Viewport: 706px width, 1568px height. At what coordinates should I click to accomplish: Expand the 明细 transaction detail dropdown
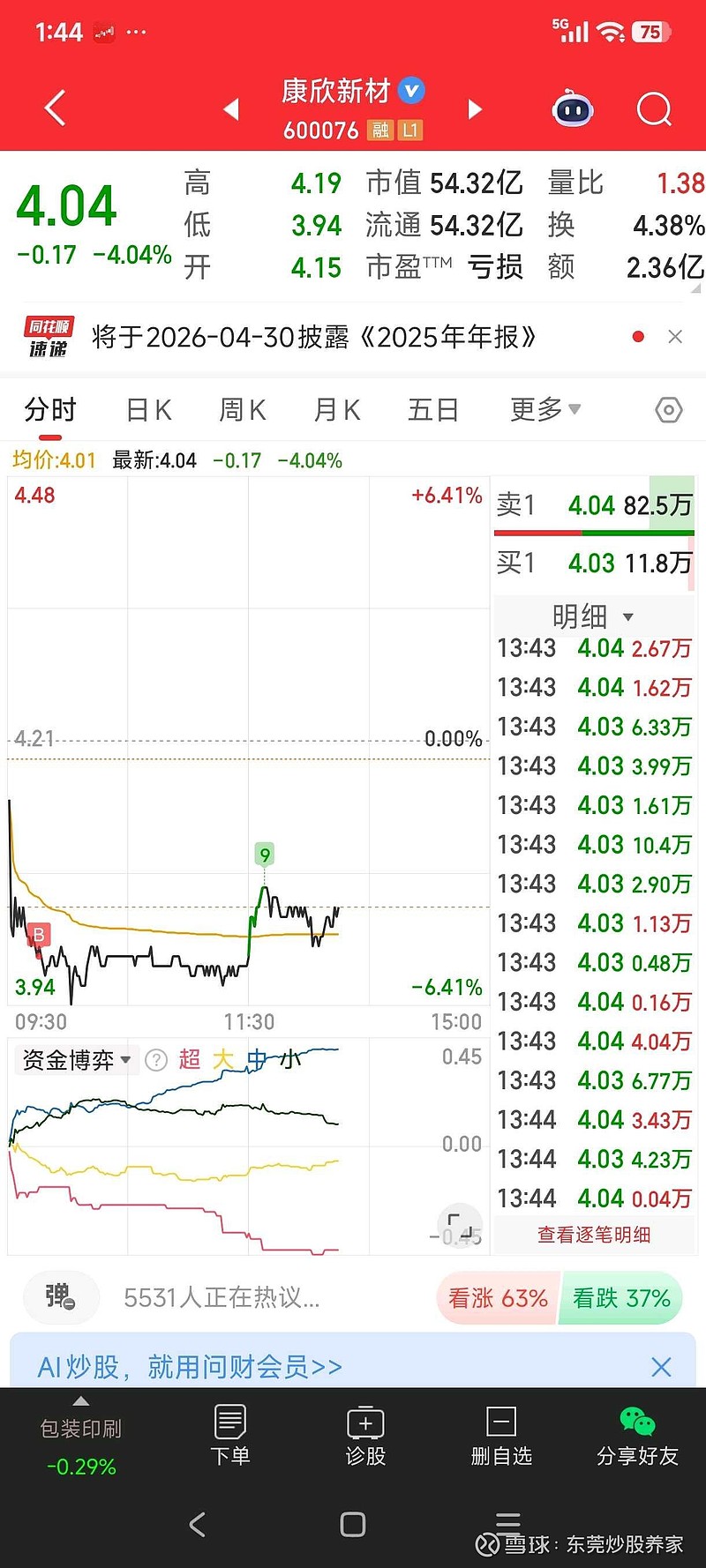(593, 616)
